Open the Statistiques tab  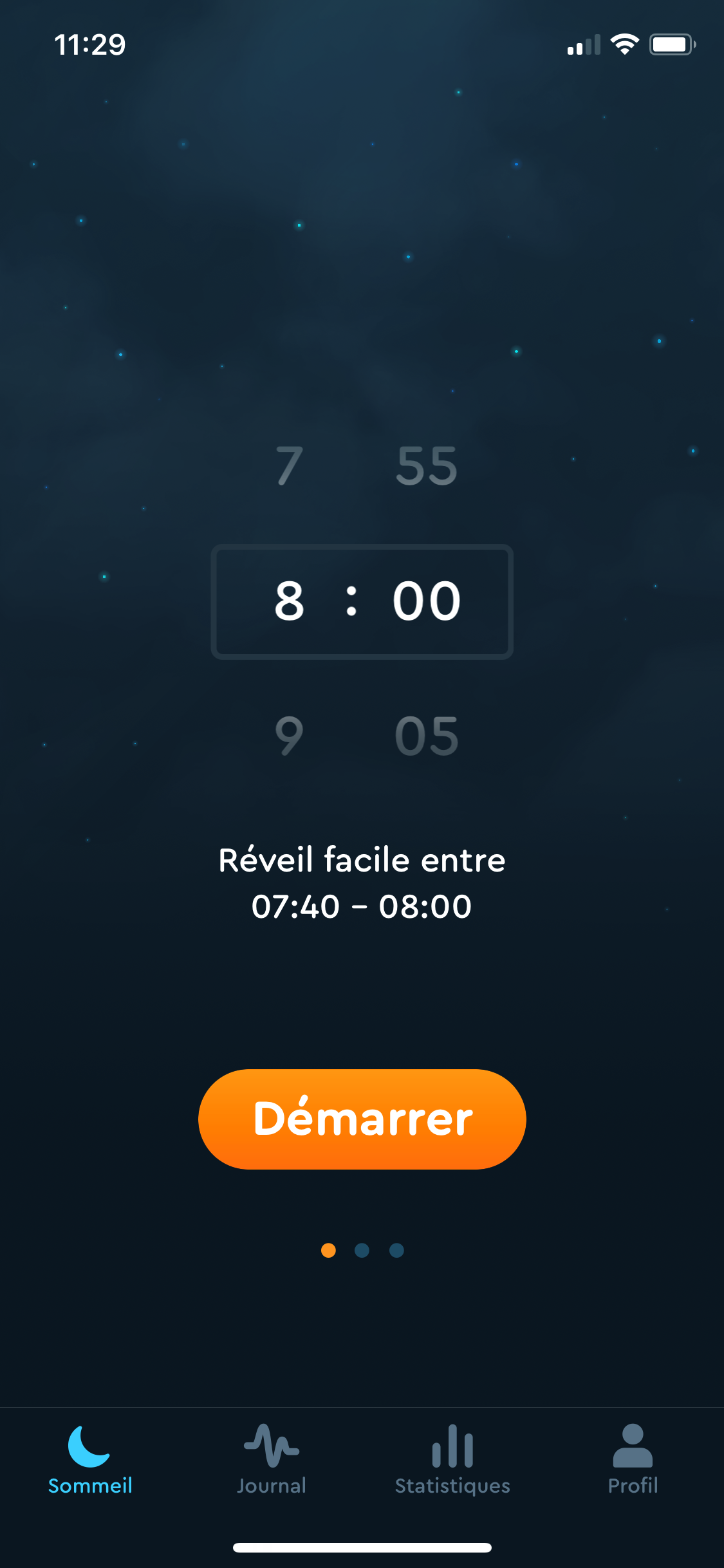click(x=452, y=1459)
